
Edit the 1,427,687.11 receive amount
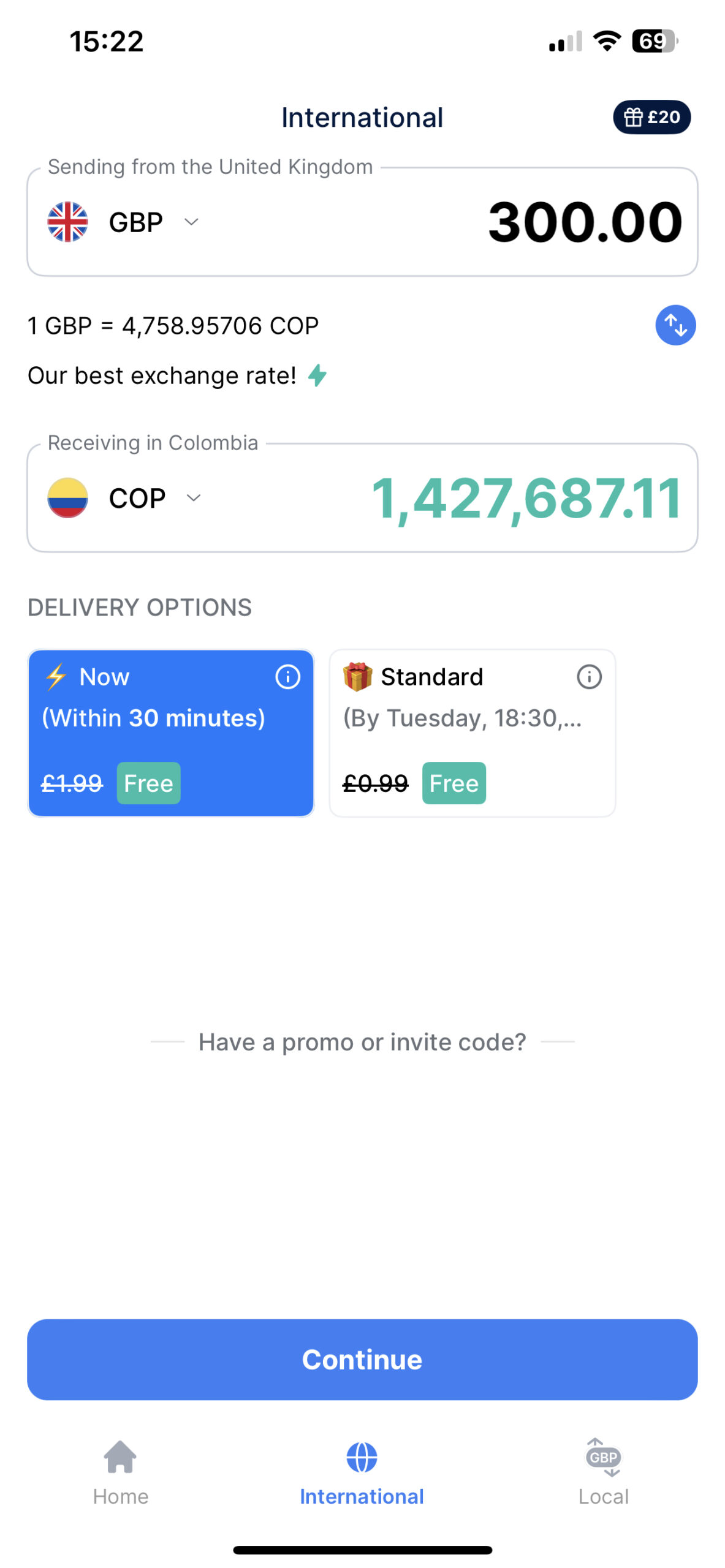tap(525, 498)
